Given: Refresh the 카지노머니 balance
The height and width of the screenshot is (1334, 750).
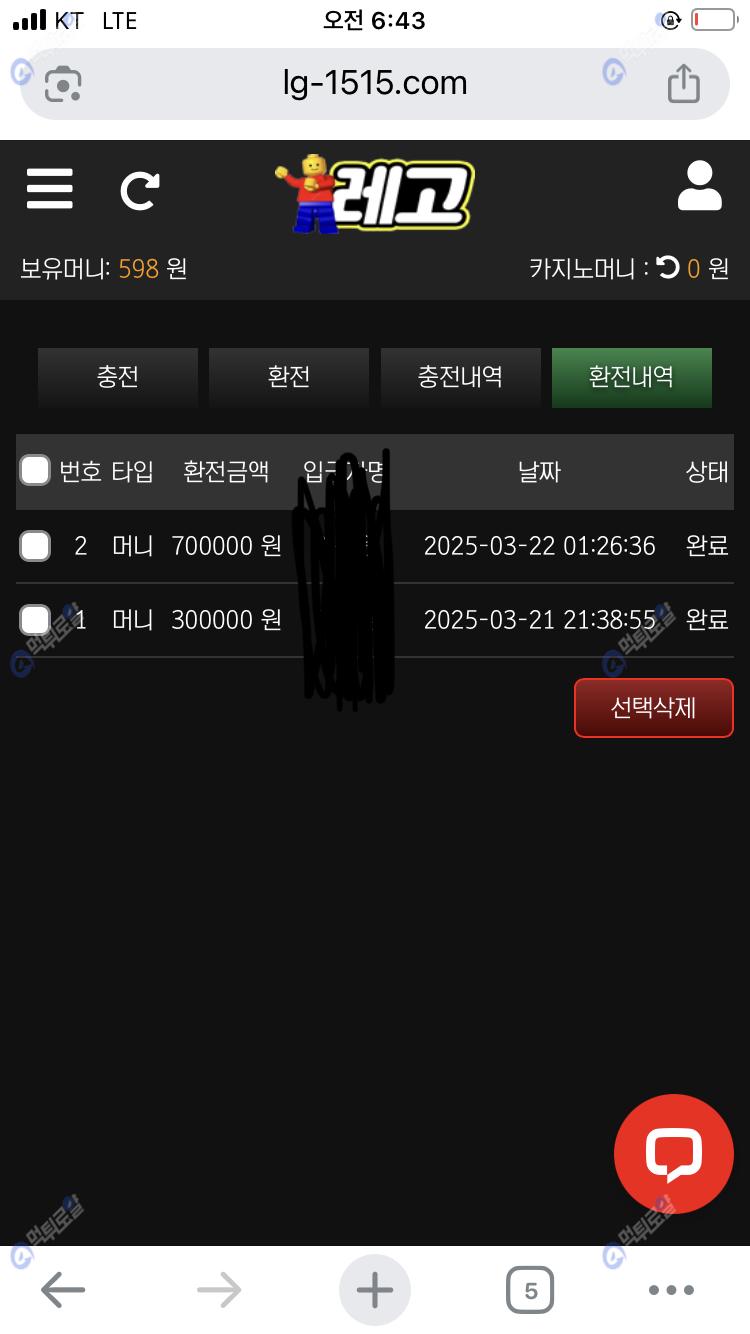Looking at the screenshot, I should click(669, 268).
